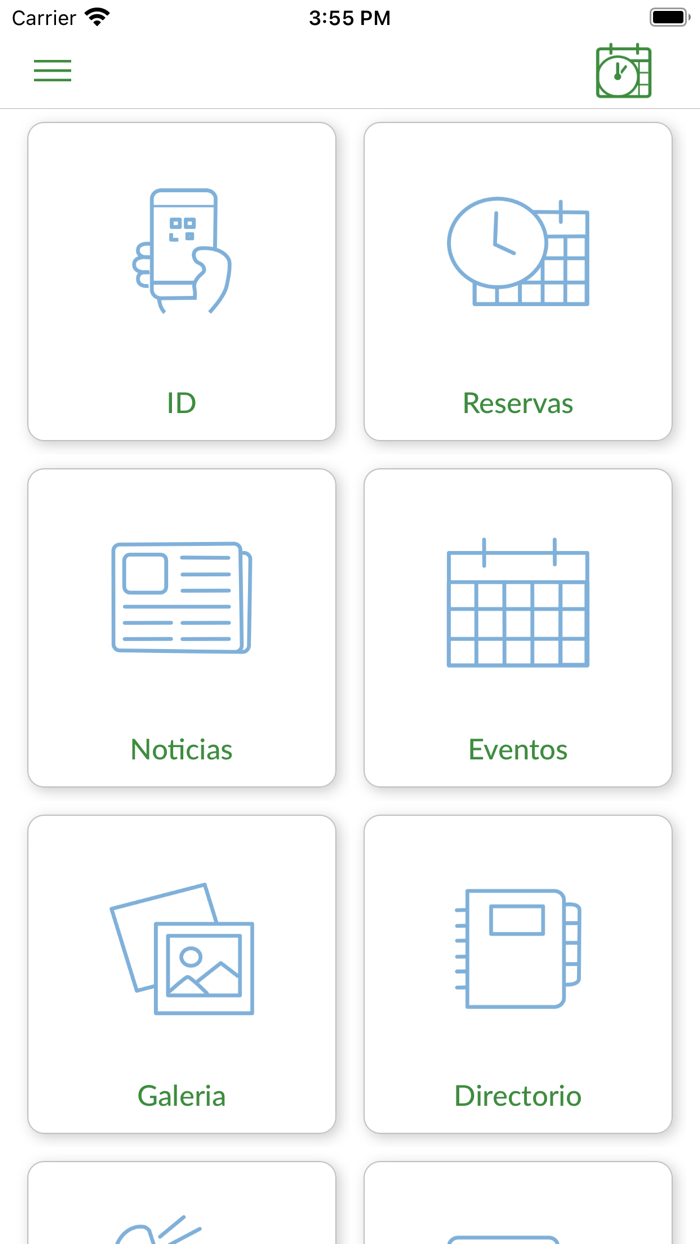Open the calendar clock icon in header
The height and width of the screenshot is (1244, 700).
pyautogui.click(x=623, y=71)
